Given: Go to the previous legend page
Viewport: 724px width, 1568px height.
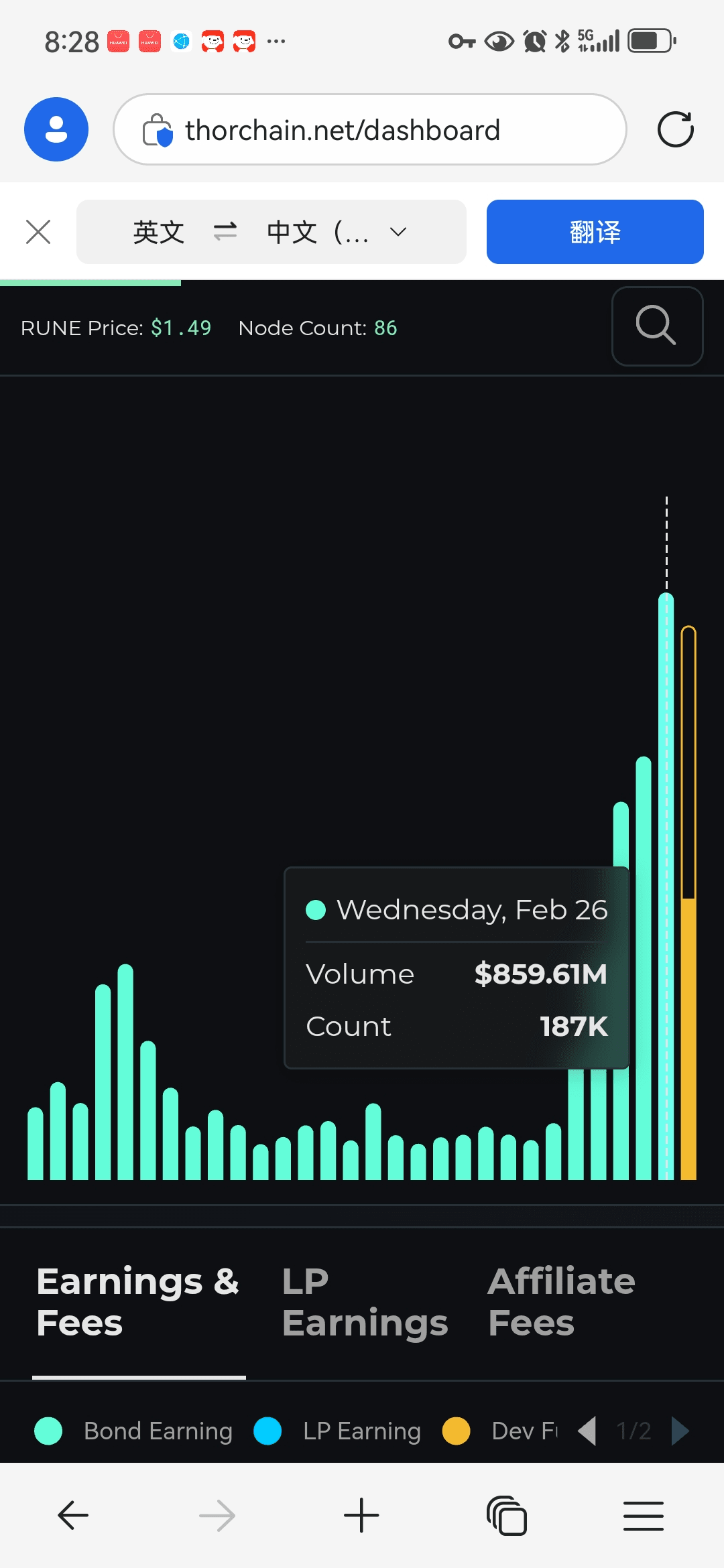Looking at the screenshot, I should tap(587, 1431).
